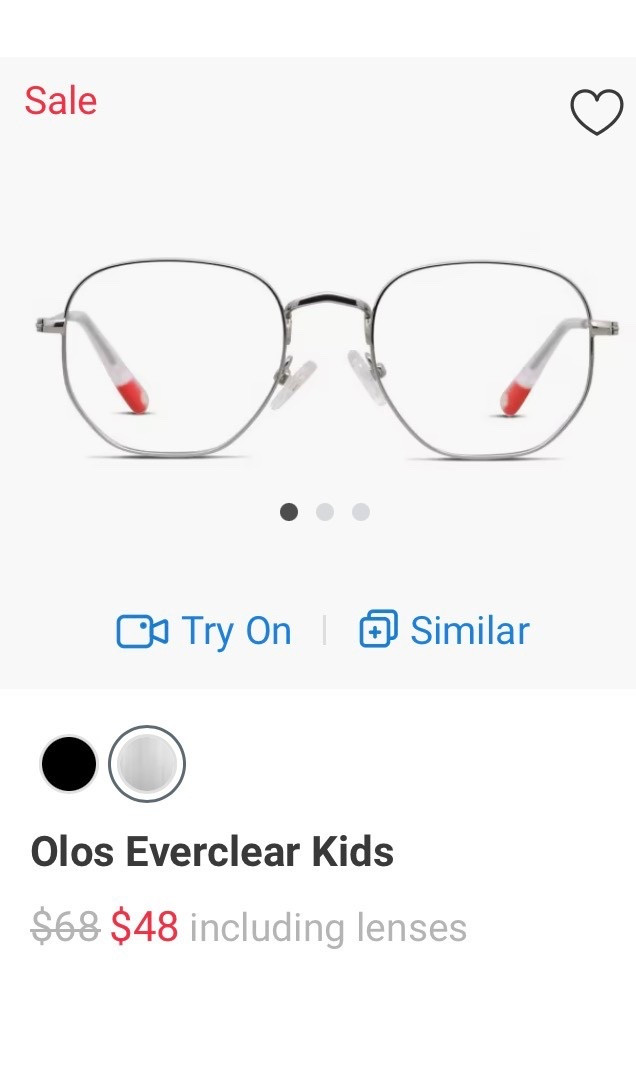The height and width of the screenshot is (1084, 636).
Task: Select the black color swatch
Action: tap(68, 765)
